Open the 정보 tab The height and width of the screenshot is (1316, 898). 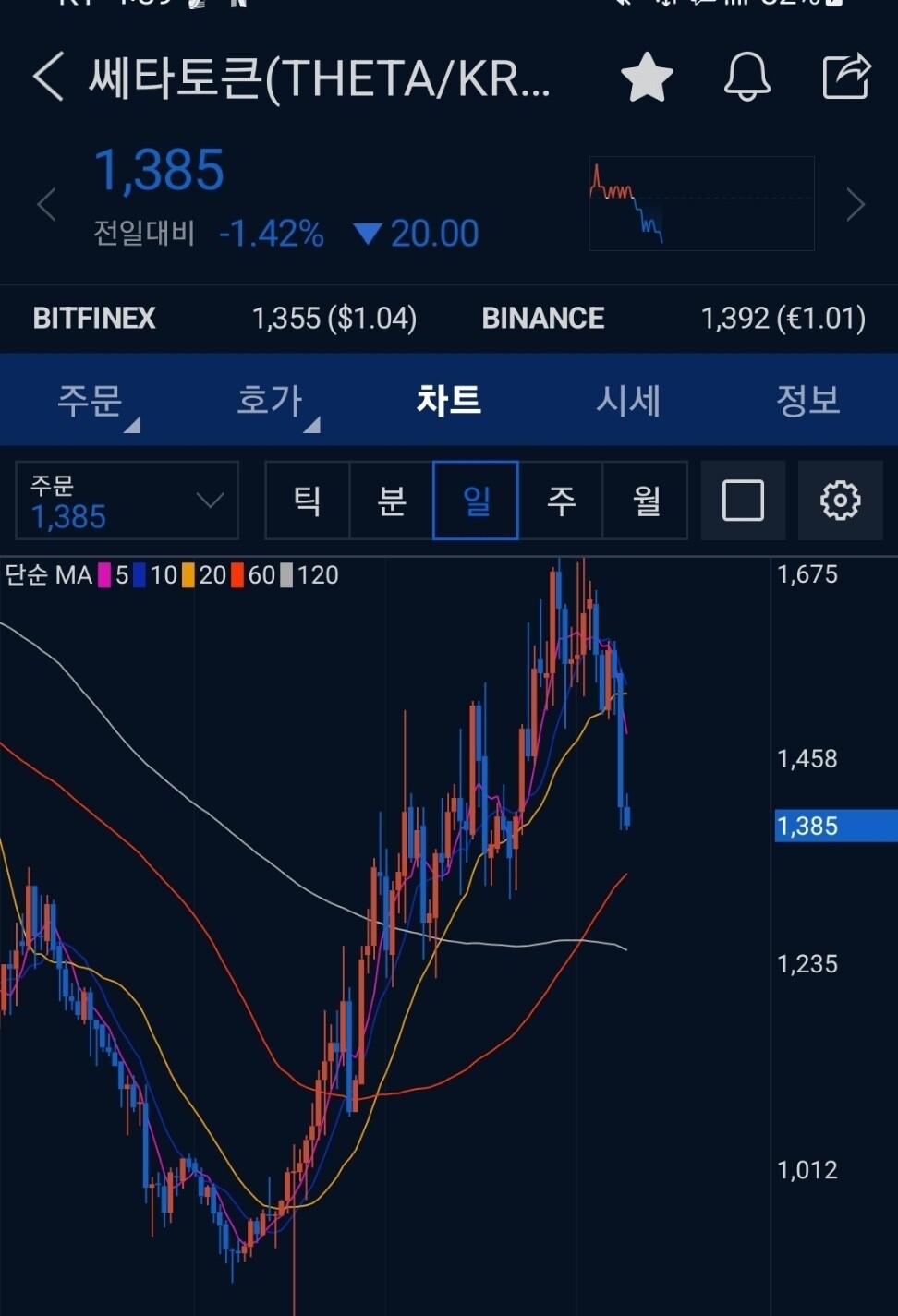(x=807, y=400)
